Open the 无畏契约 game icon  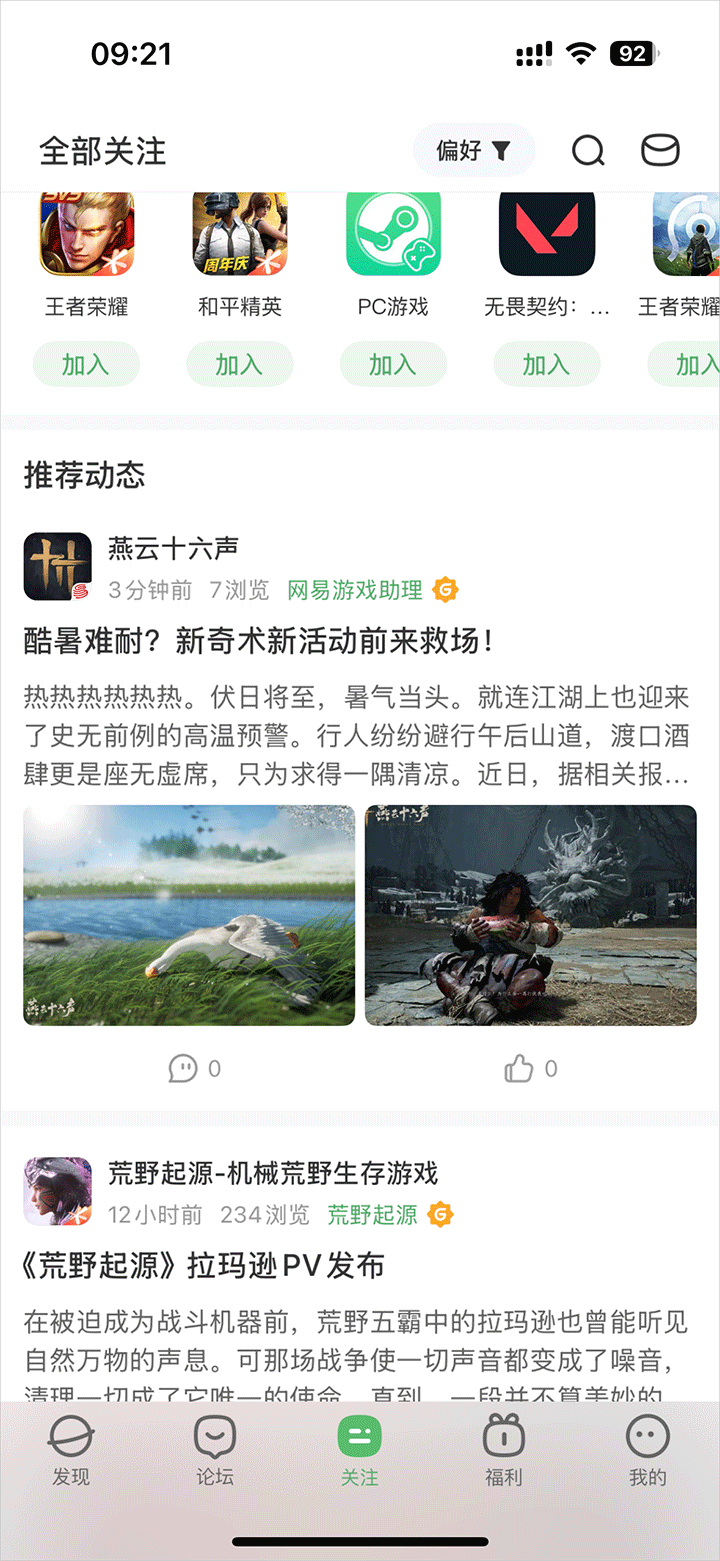click(x=547, y=233)
